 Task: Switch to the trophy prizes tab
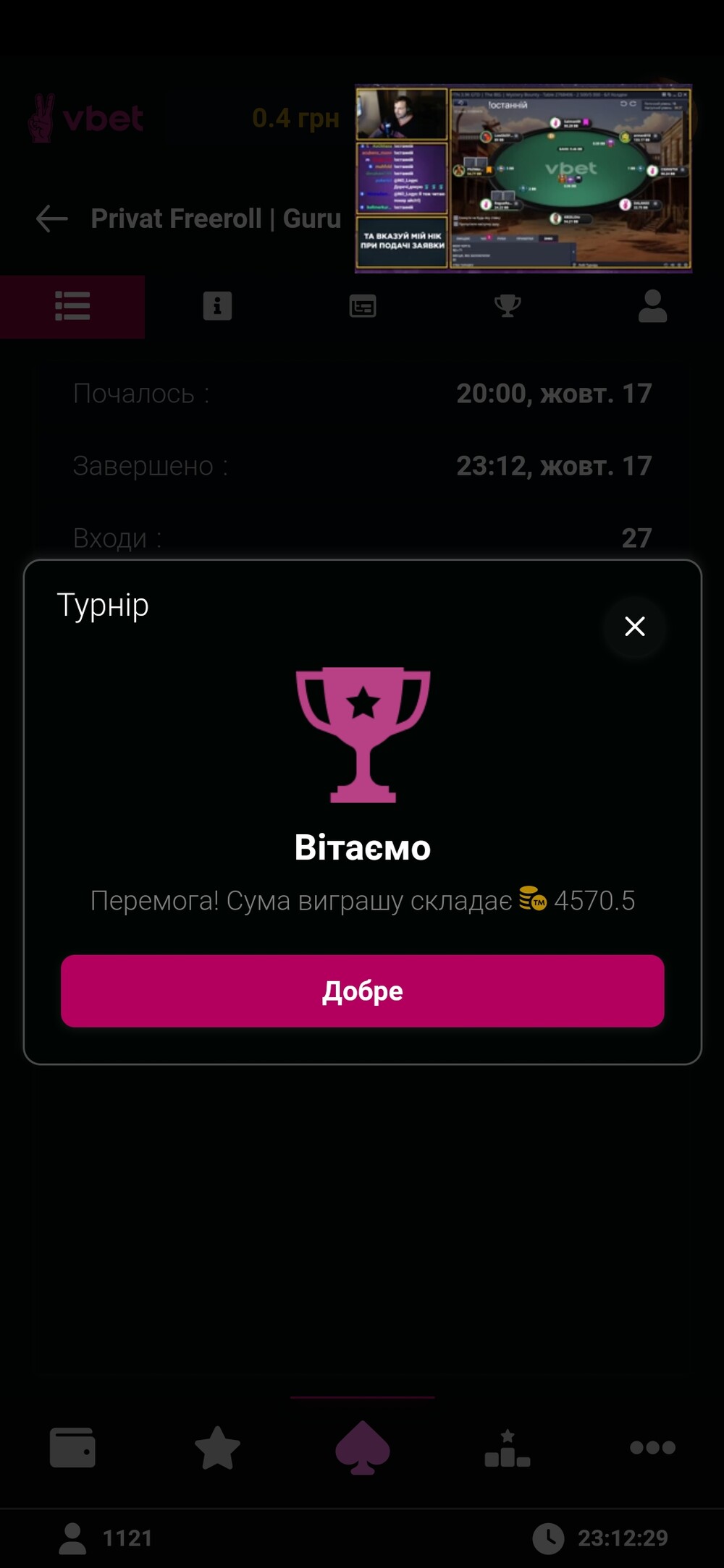tap(508, 306)
